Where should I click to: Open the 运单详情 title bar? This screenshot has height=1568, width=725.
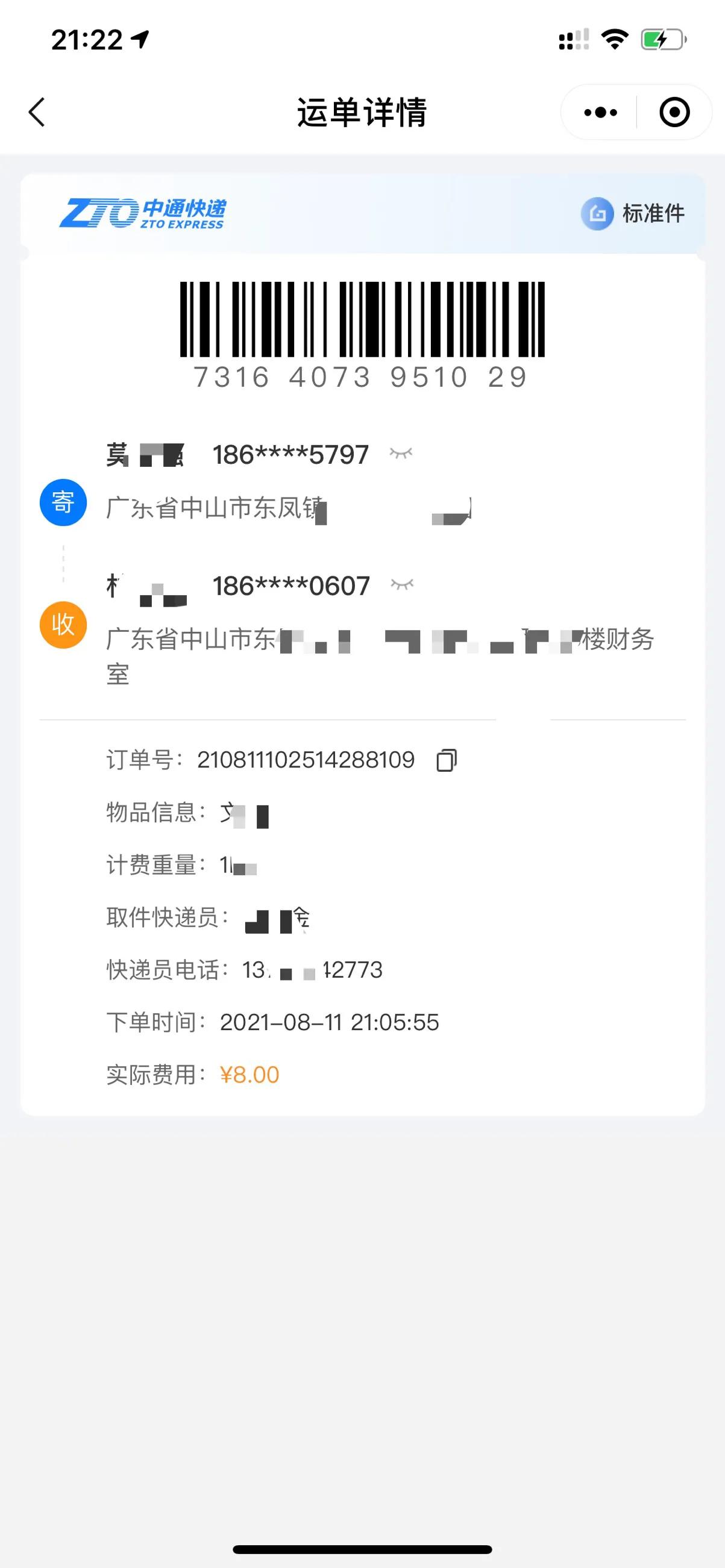tap(362, 112)
